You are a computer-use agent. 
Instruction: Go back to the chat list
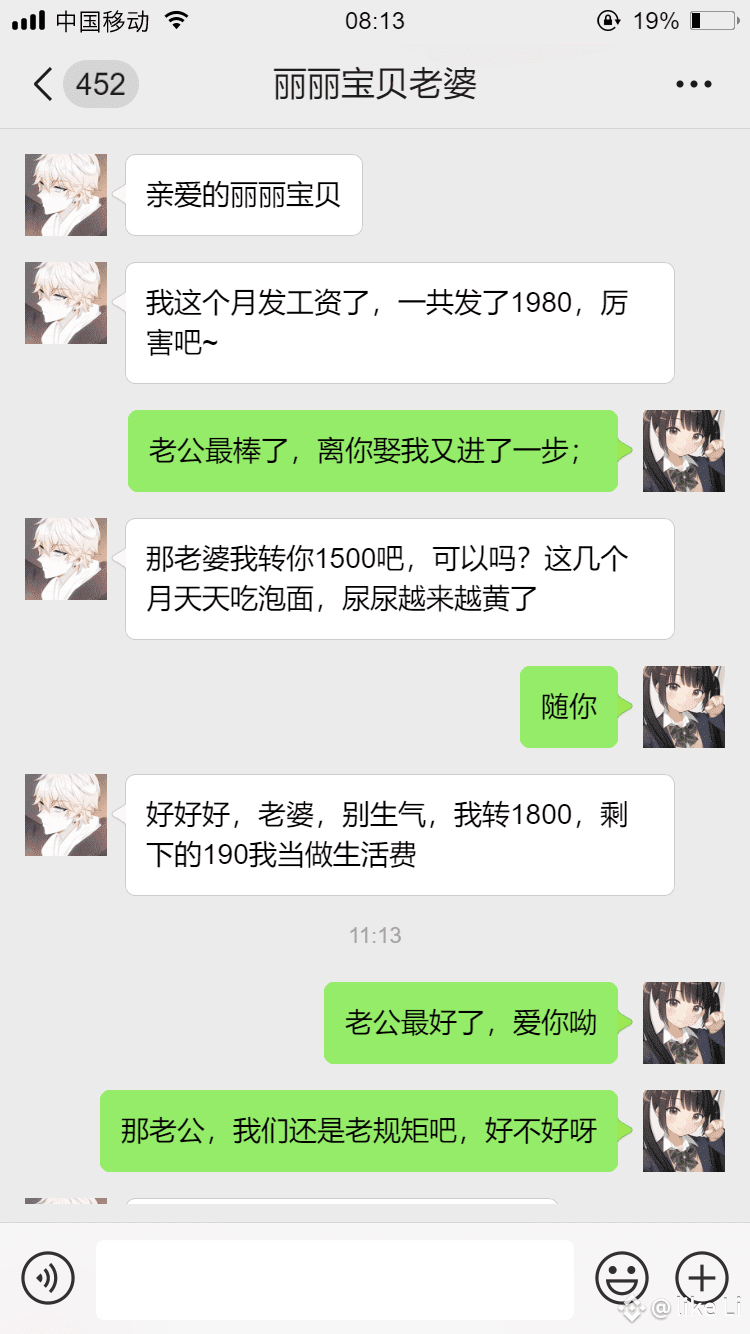(x=44, y=85)
